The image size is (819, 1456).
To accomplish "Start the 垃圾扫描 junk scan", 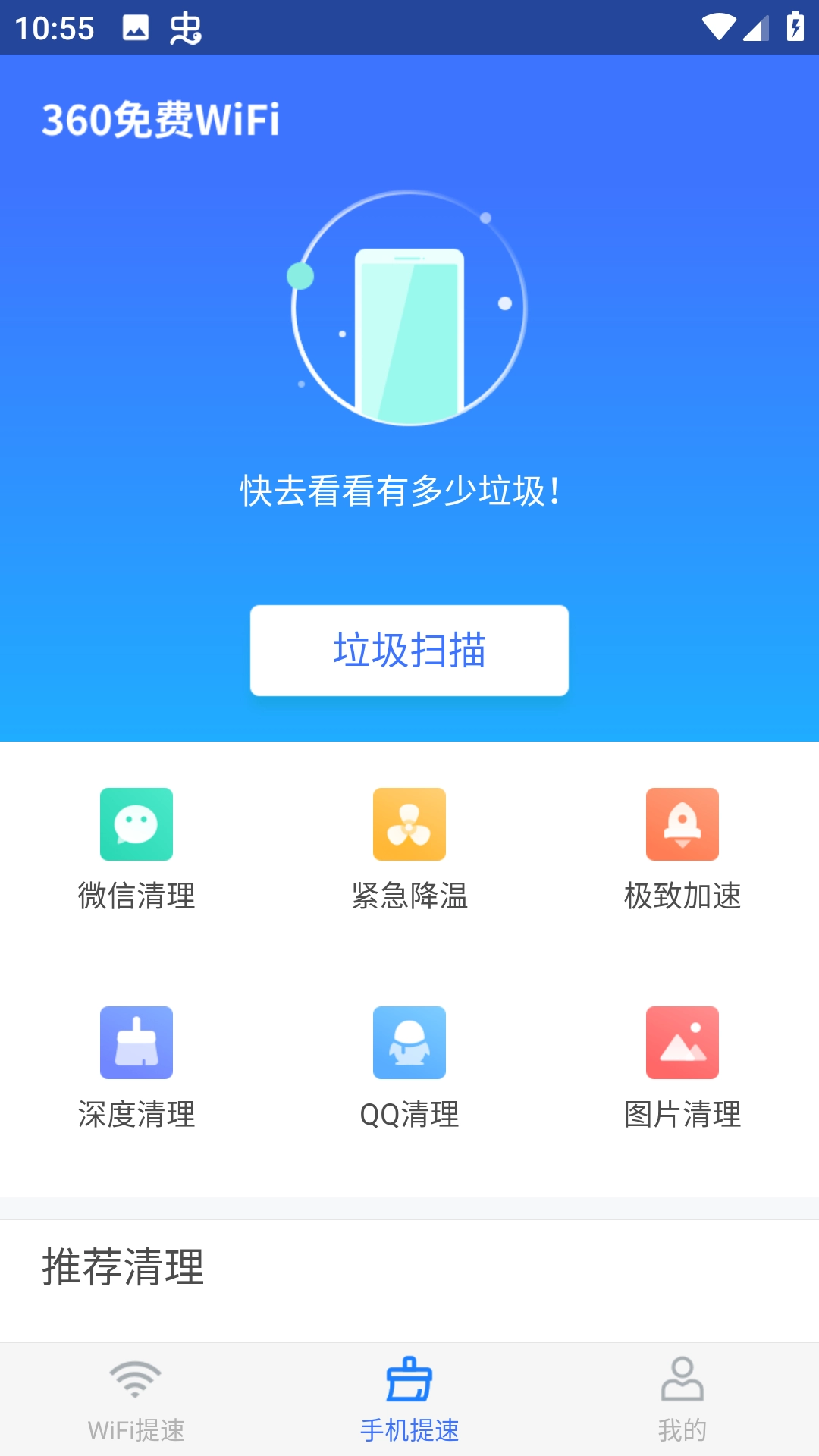I will [x=409, y=651].
